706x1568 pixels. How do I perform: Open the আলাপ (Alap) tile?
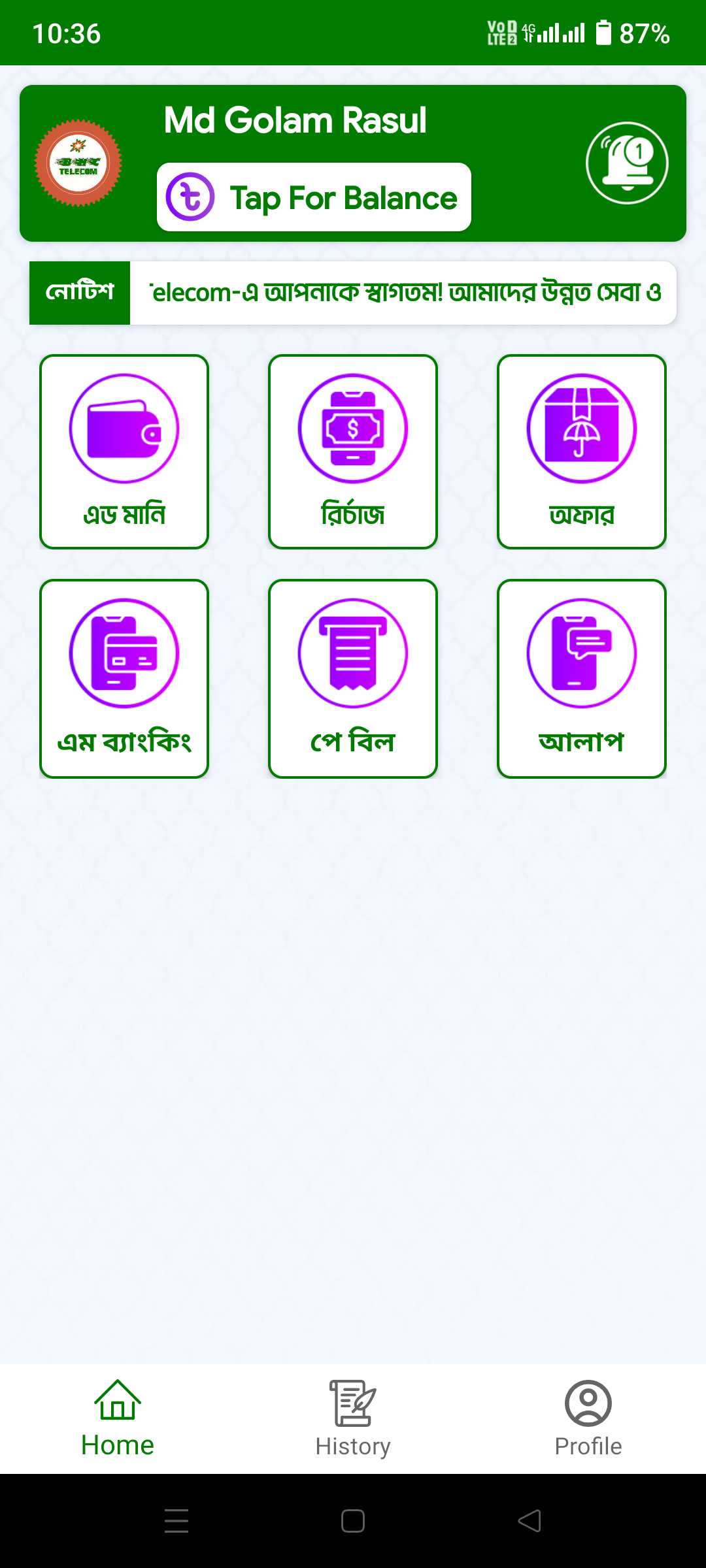(582, 679)
